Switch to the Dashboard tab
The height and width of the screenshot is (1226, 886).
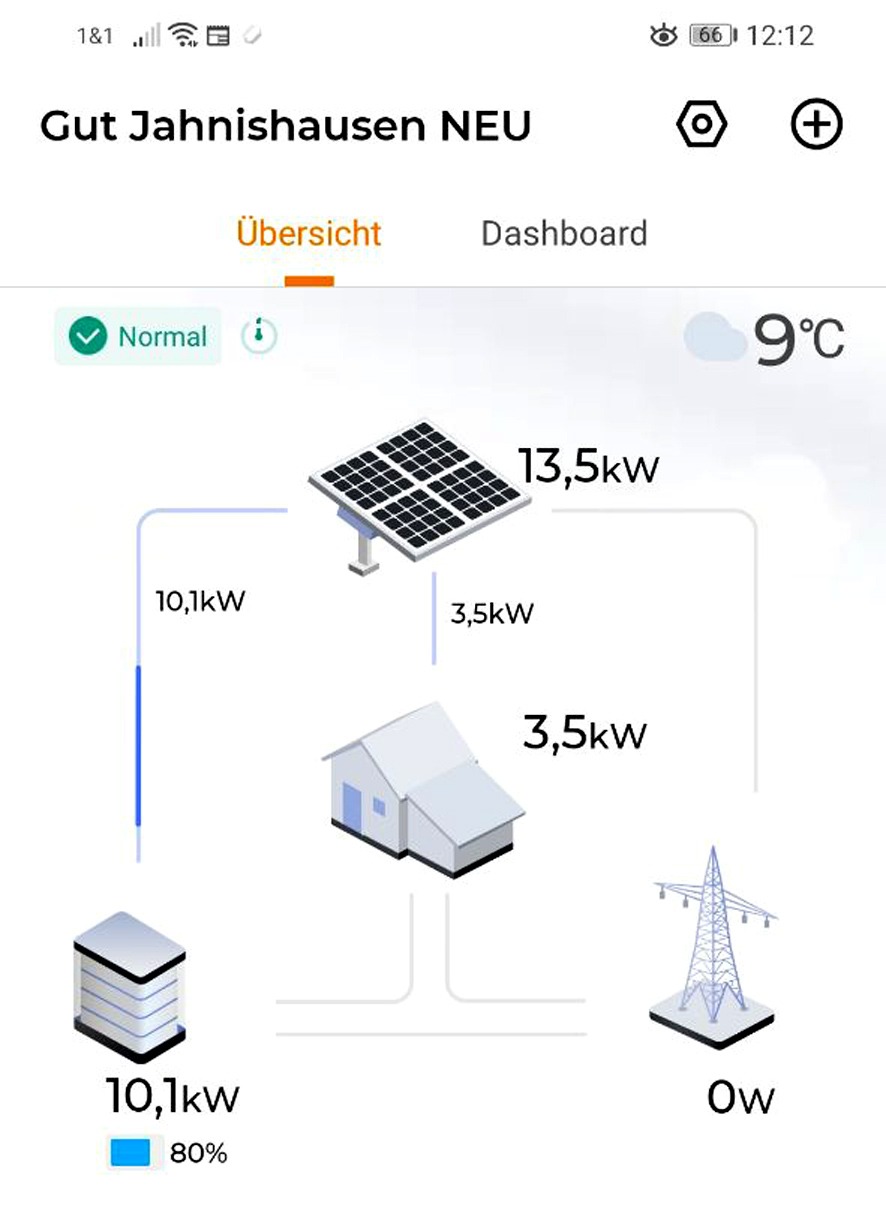[564, 233]
